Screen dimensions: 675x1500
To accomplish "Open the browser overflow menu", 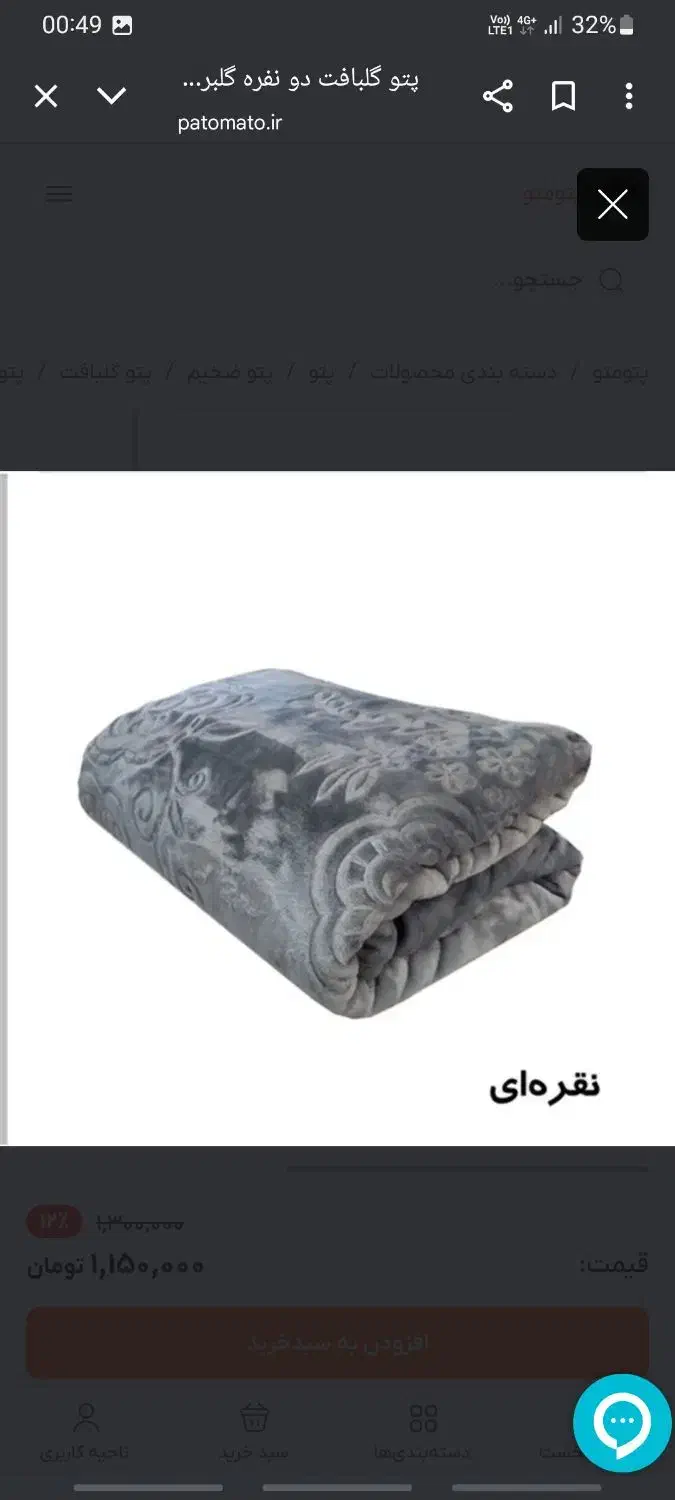I will [629, 96].
